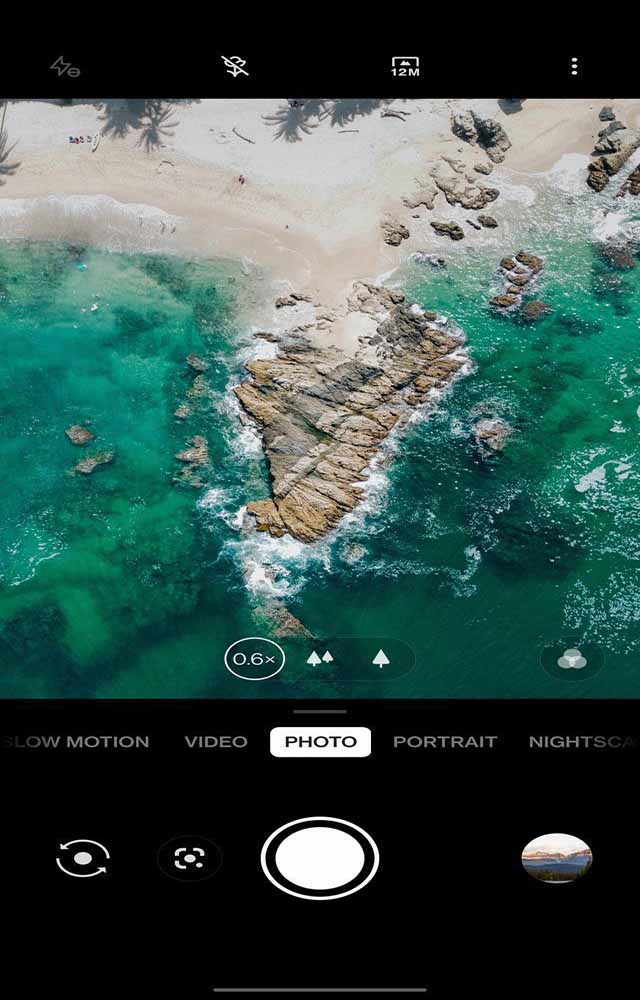Select the 0.6x ultra-wide zoom
Screen dimensions: 640x1000
[x=254, y=659]
